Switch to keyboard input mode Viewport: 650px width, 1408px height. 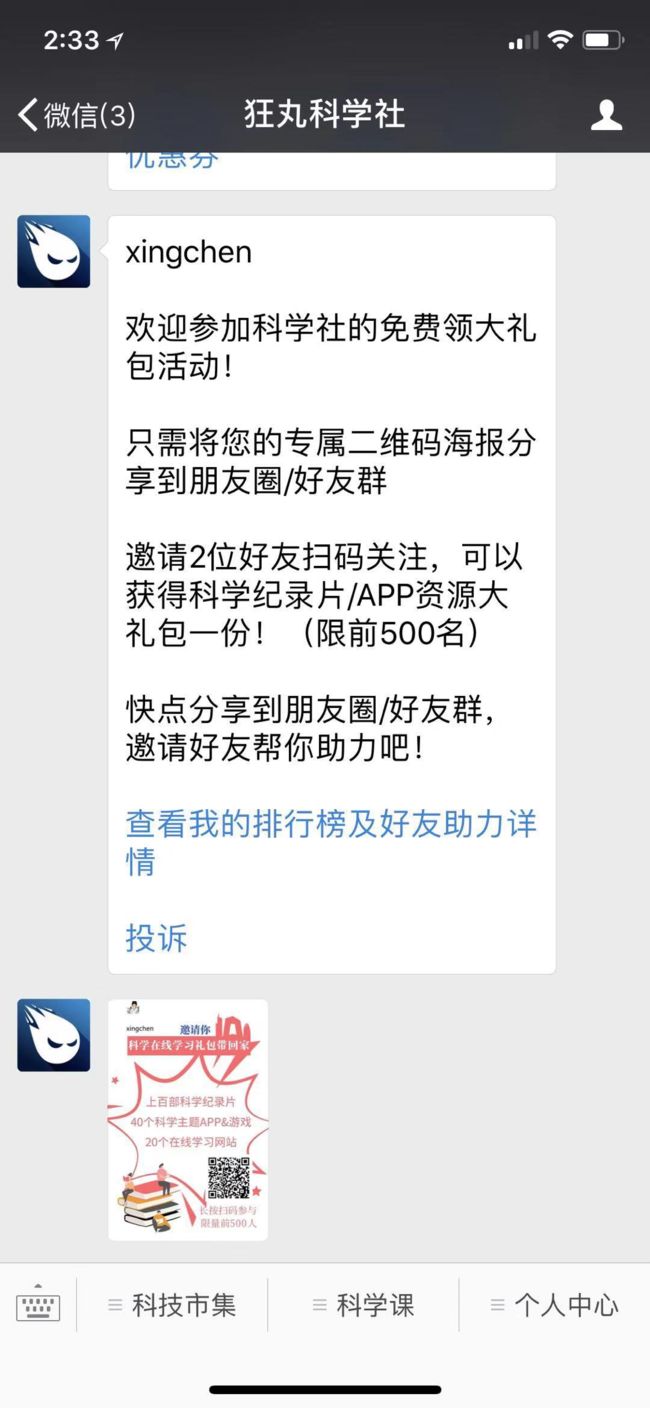tap(38, 1303)
